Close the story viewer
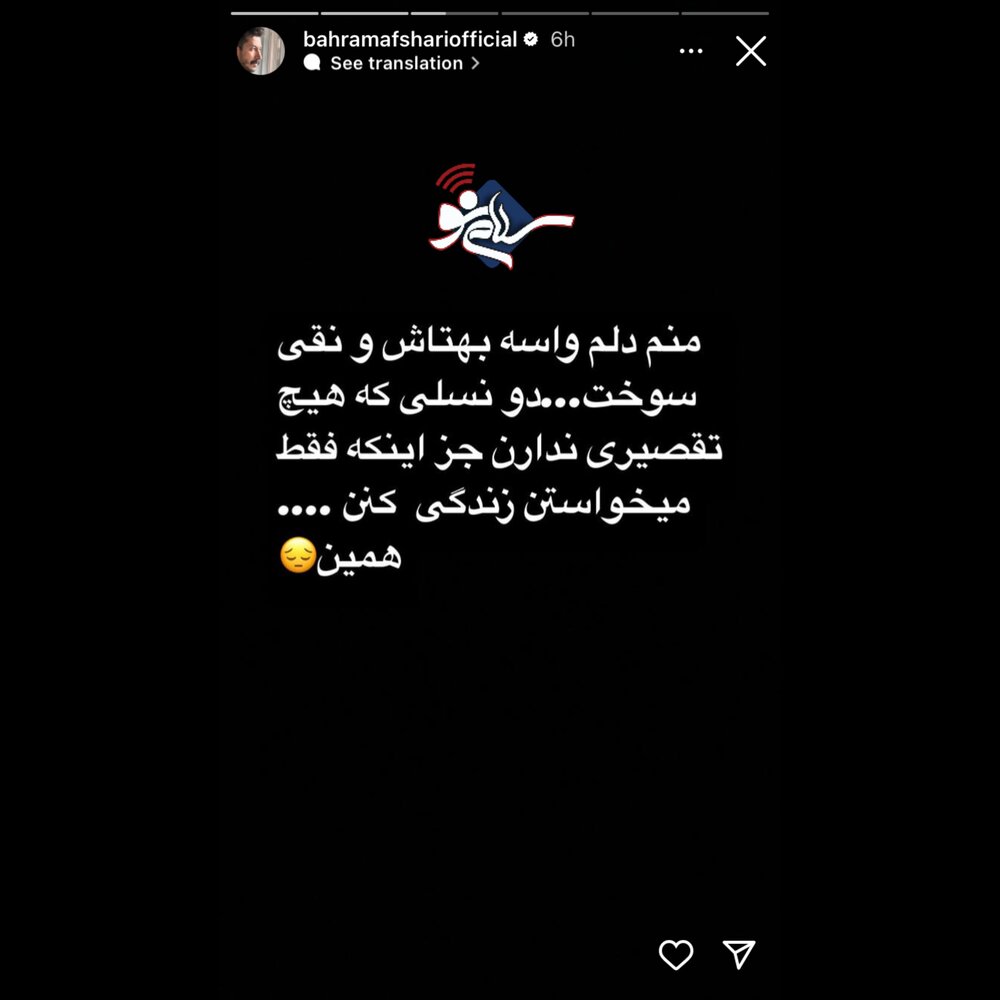Screen dimensions: 1000x1000 tap(751, 51)
